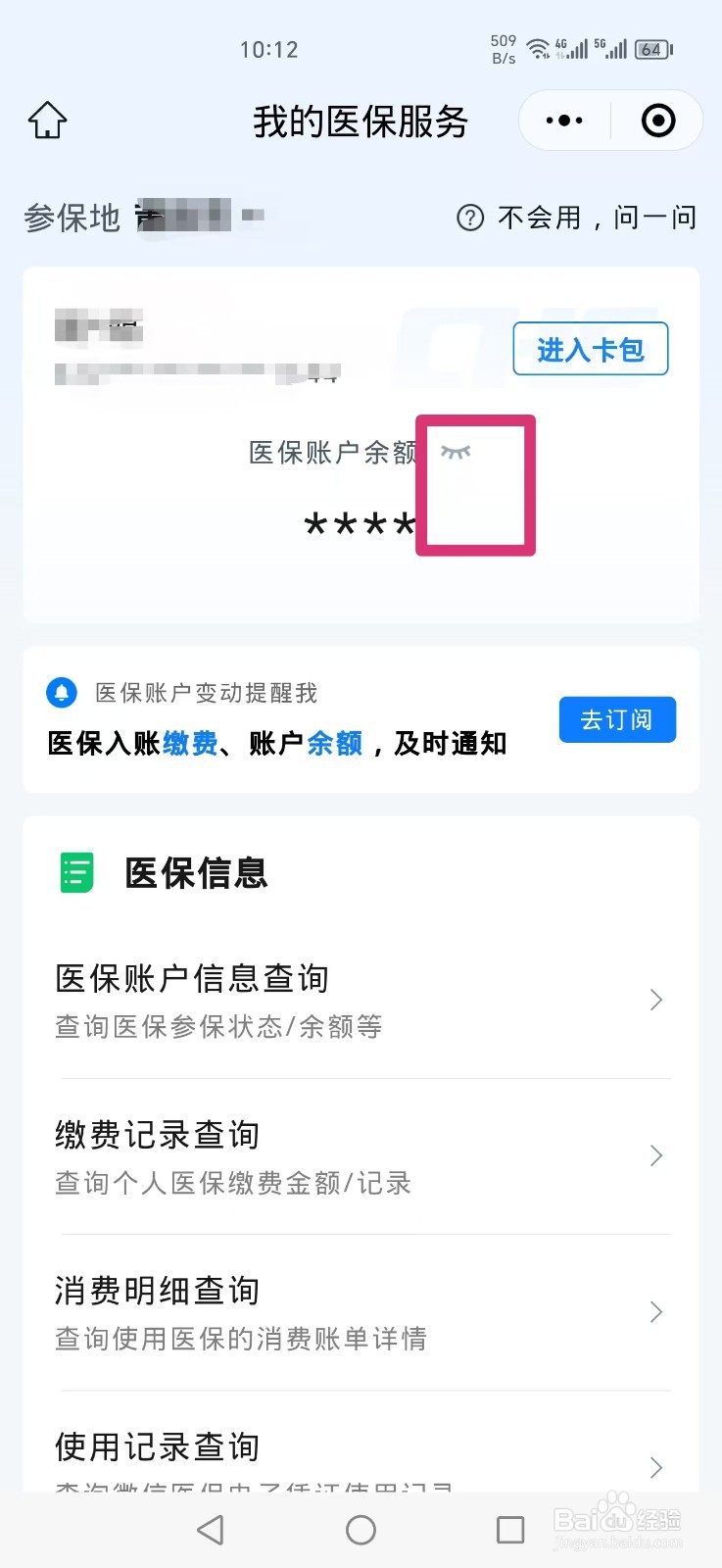Expand the 医保账户信息查询 entry
The height and width of the screenshot is (1568, 722).
[x=655, y=1000]
